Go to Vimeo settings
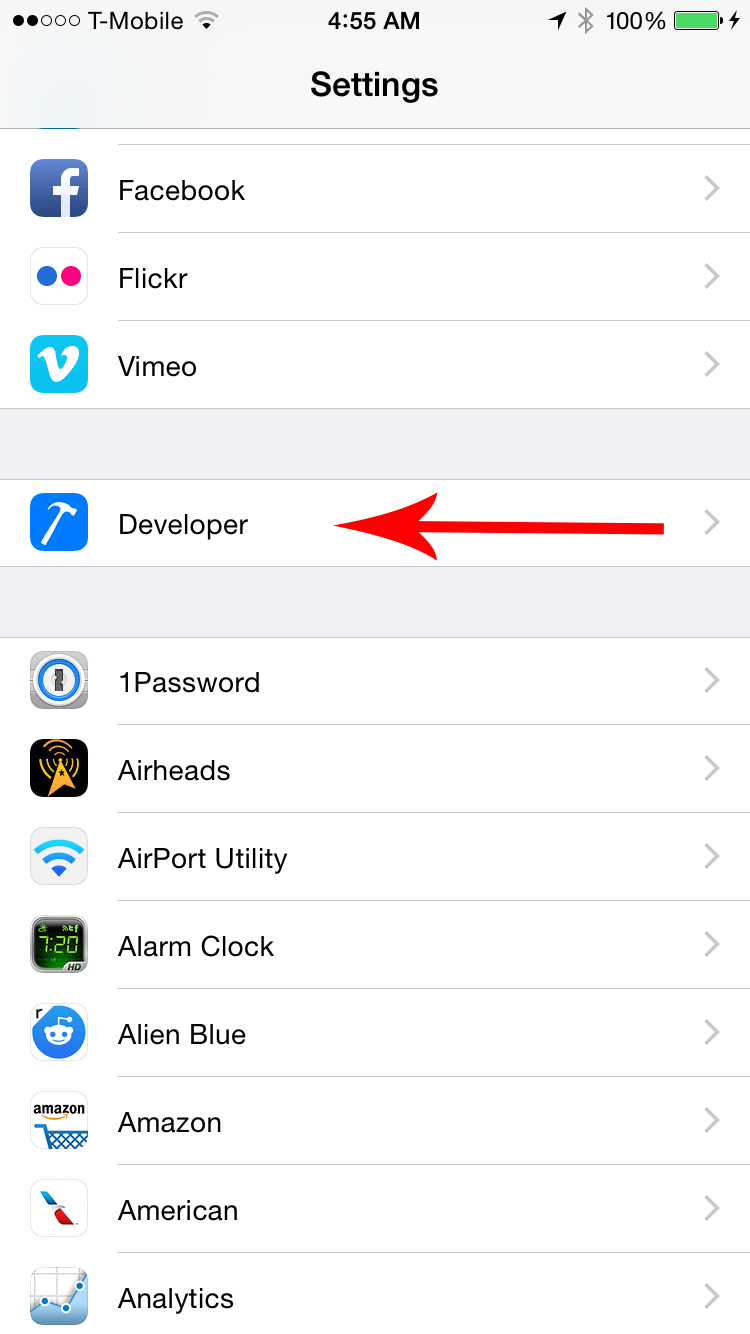Image resolution: width=750 pixels, height=1334 pixels. (x=375, y=365)
